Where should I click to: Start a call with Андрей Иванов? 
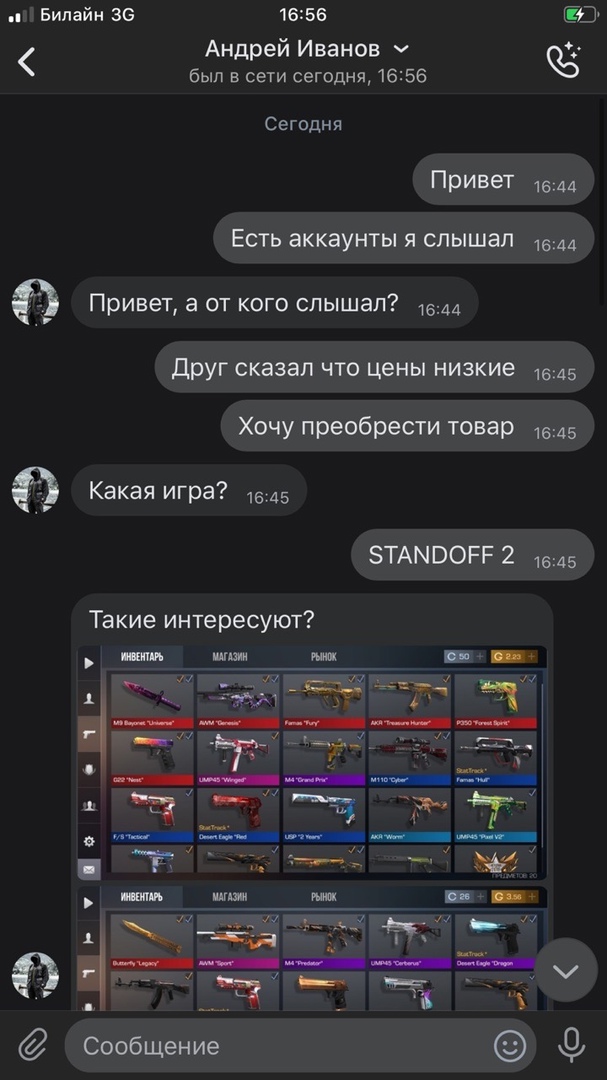click(563, 61)
